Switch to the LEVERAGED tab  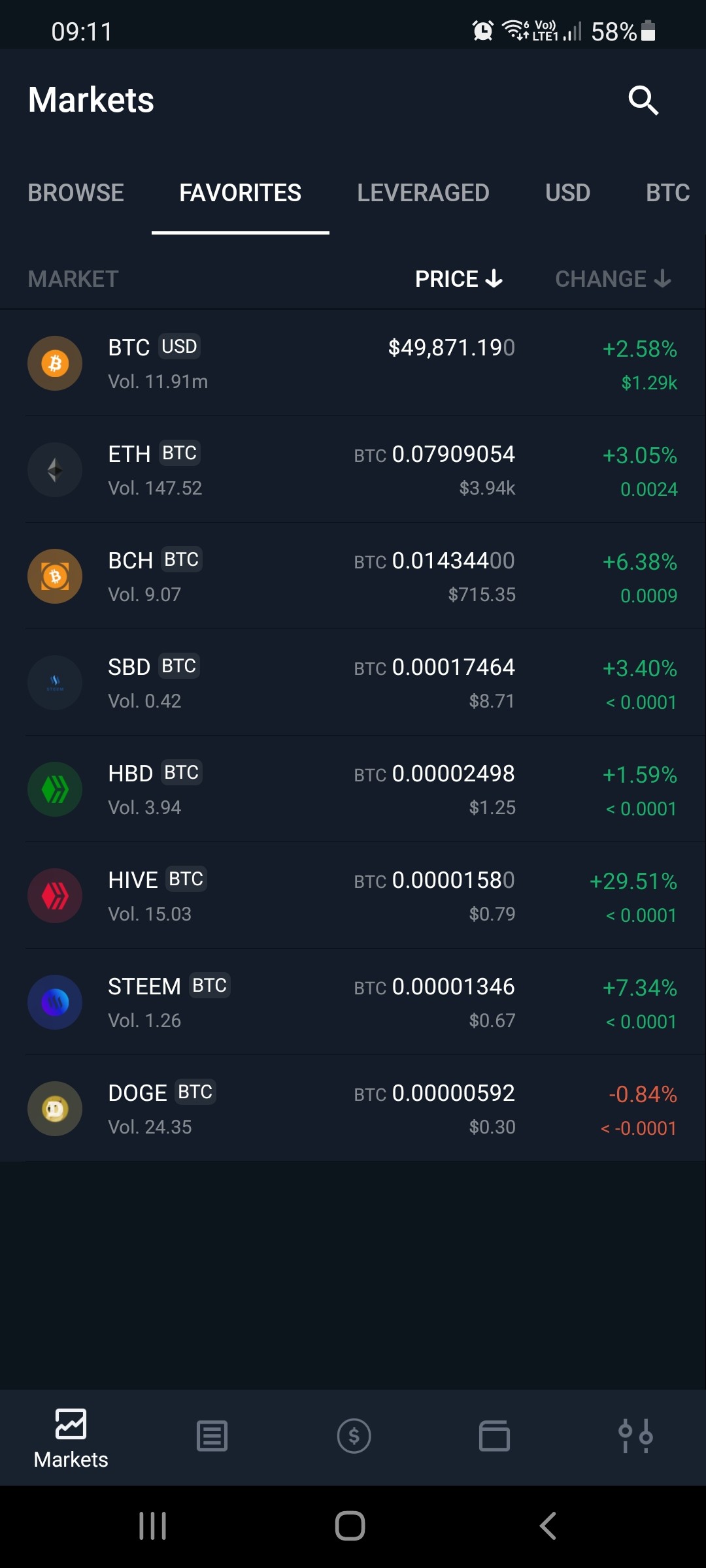(x=423, y=193)
